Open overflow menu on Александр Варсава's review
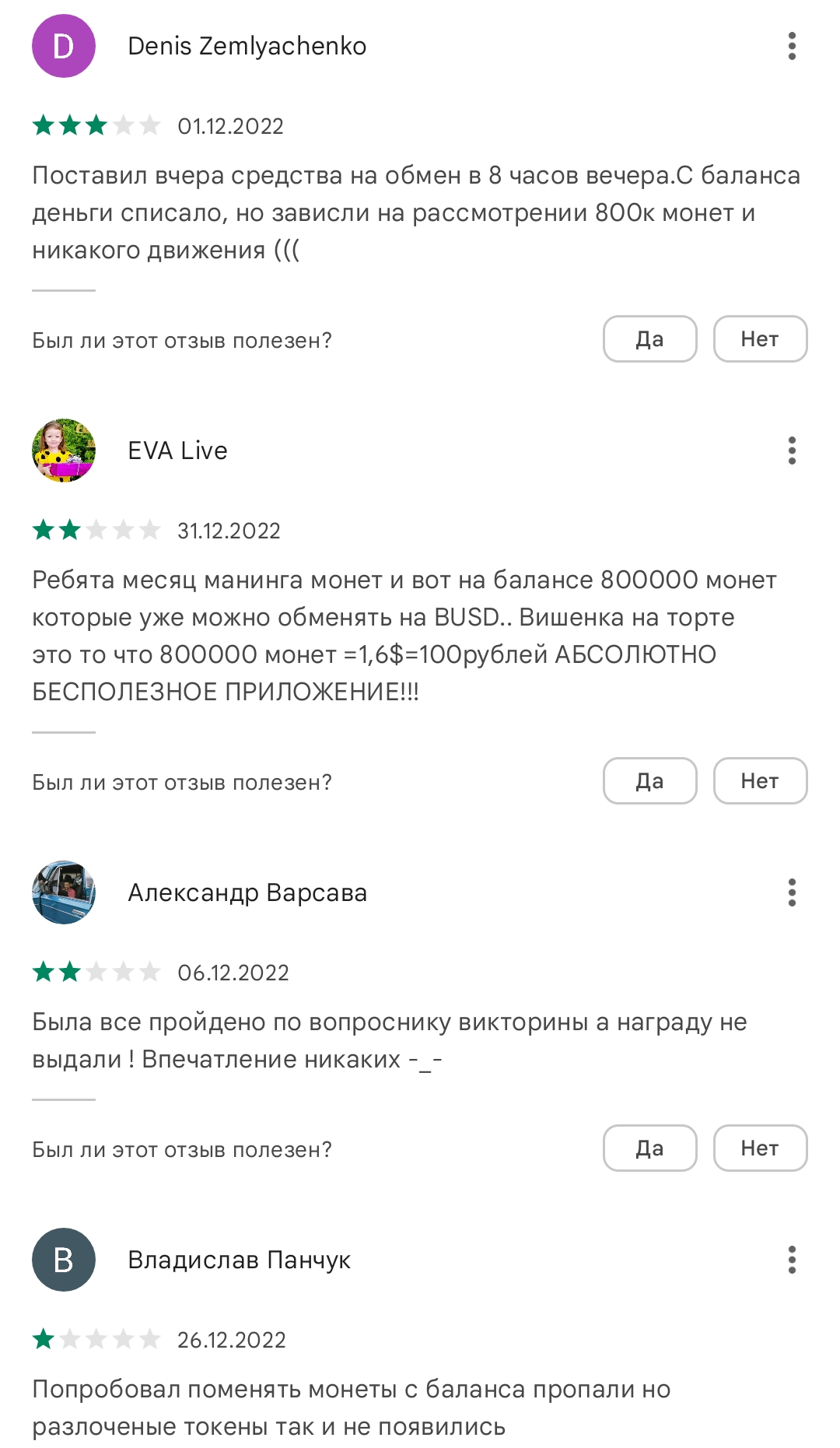The image size is (840, 1448). [x=792, y=892]
